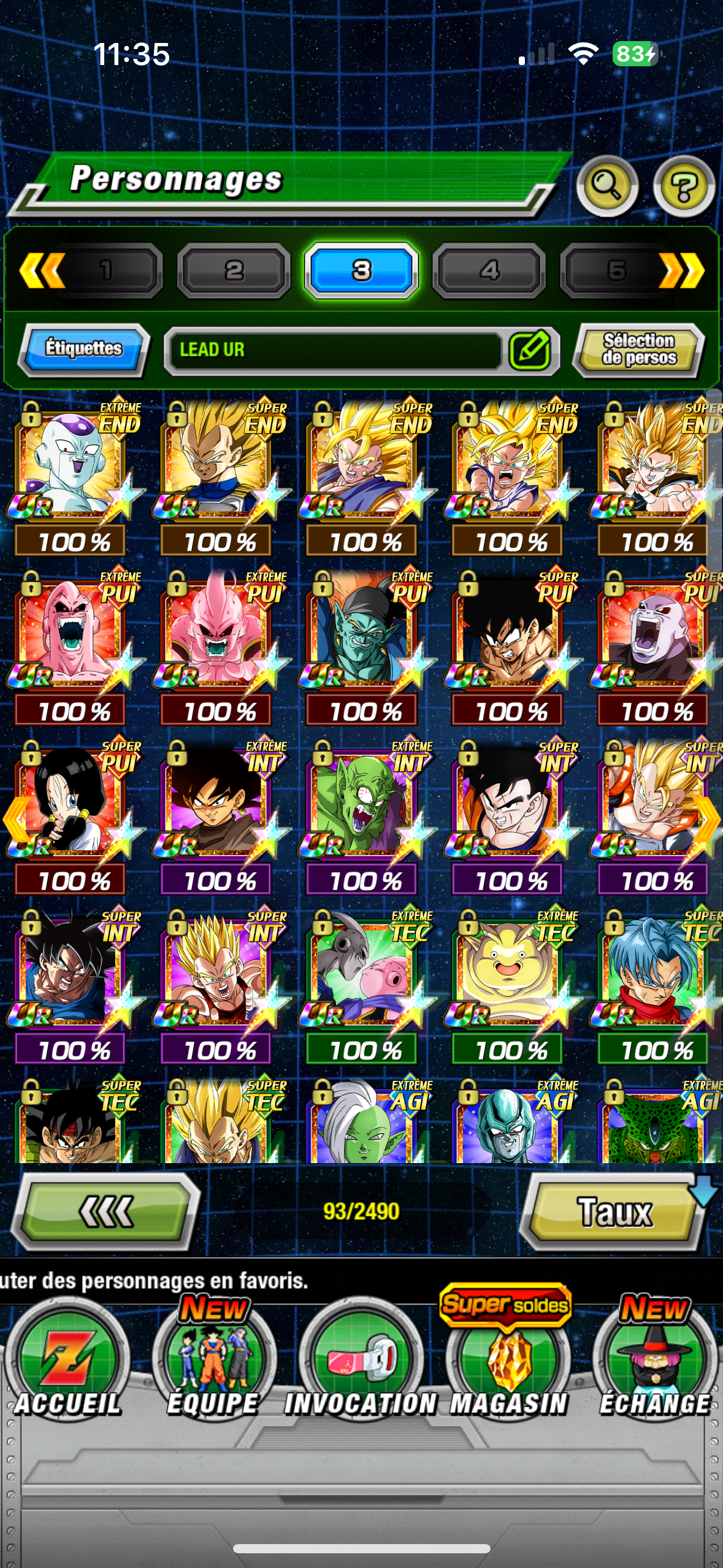Tap Sélection de persos button

click(638, 349)
